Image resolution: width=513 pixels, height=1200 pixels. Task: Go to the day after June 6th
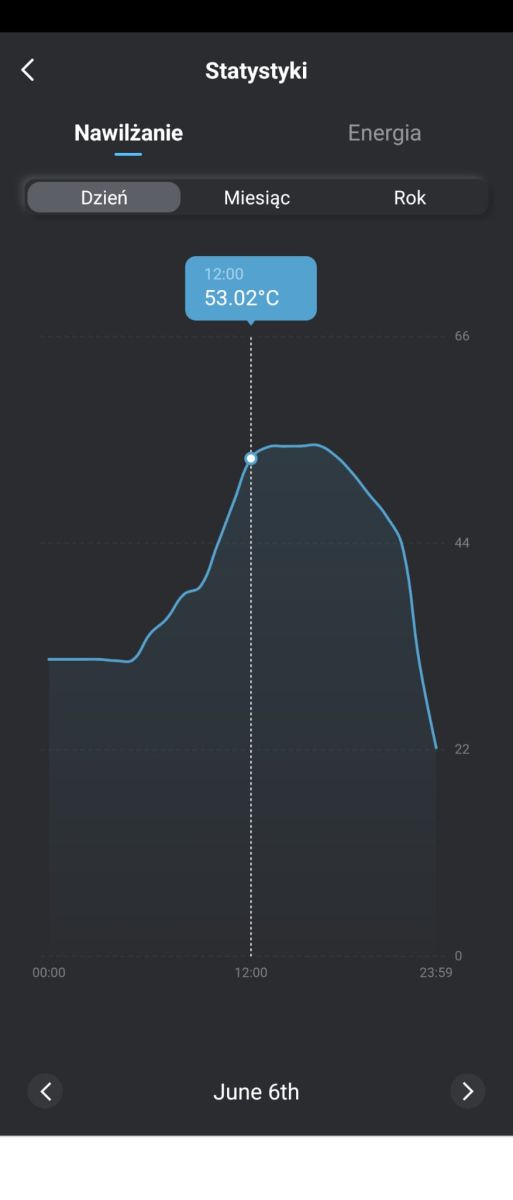click(467, 1091)
